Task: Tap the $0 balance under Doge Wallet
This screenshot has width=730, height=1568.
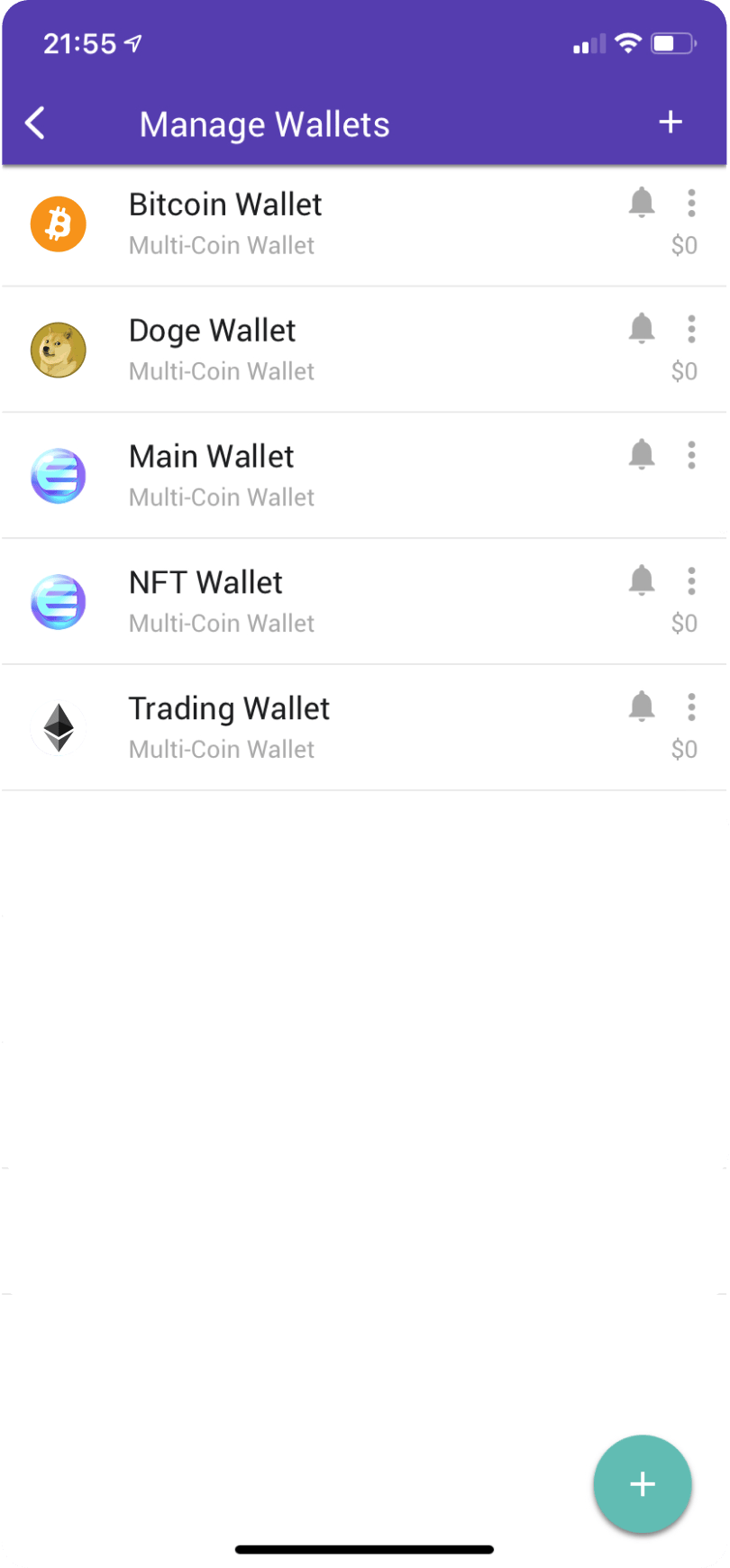Action: 685,370
